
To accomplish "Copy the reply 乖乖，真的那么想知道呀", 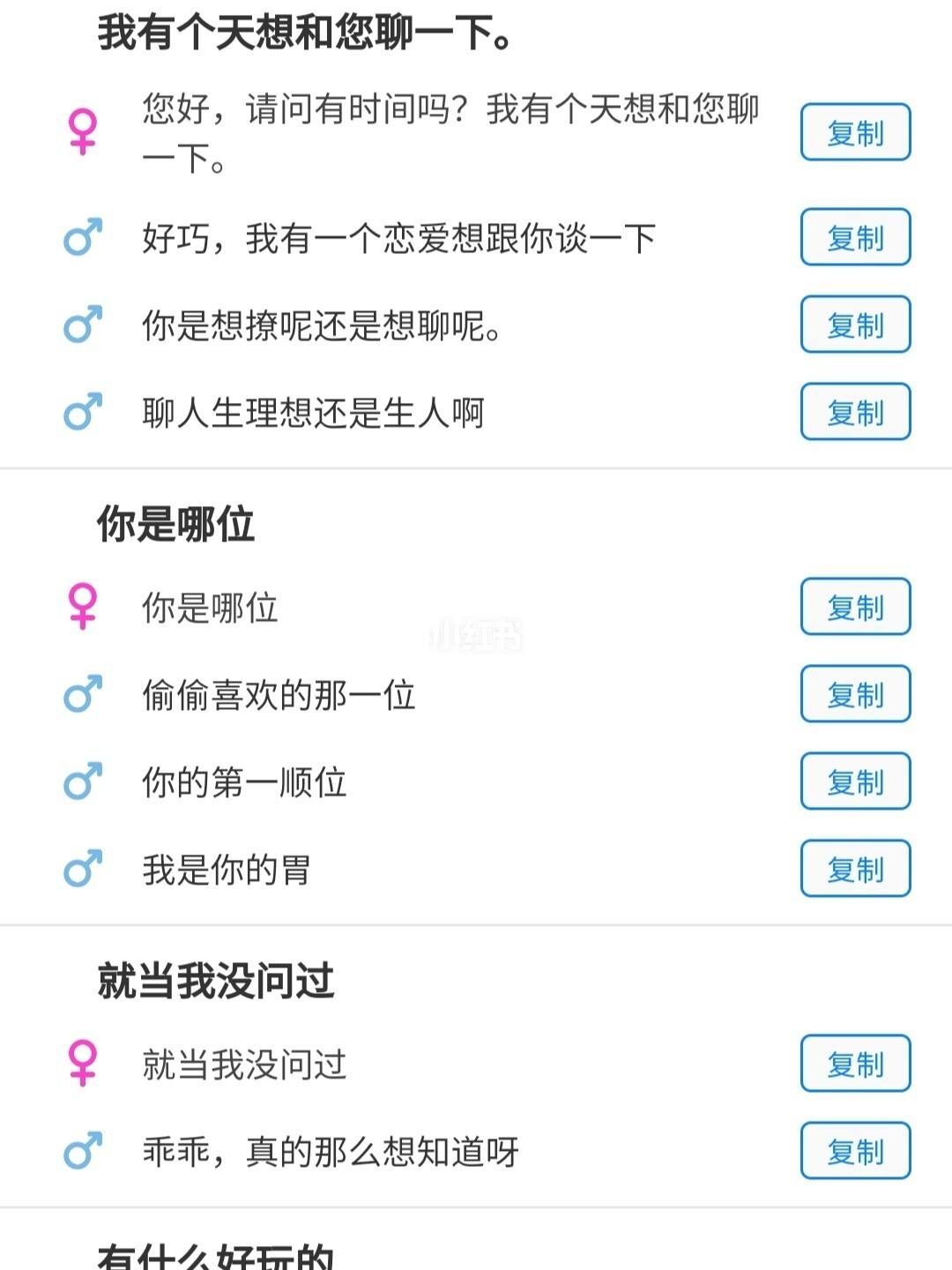I will [853, 1151].
